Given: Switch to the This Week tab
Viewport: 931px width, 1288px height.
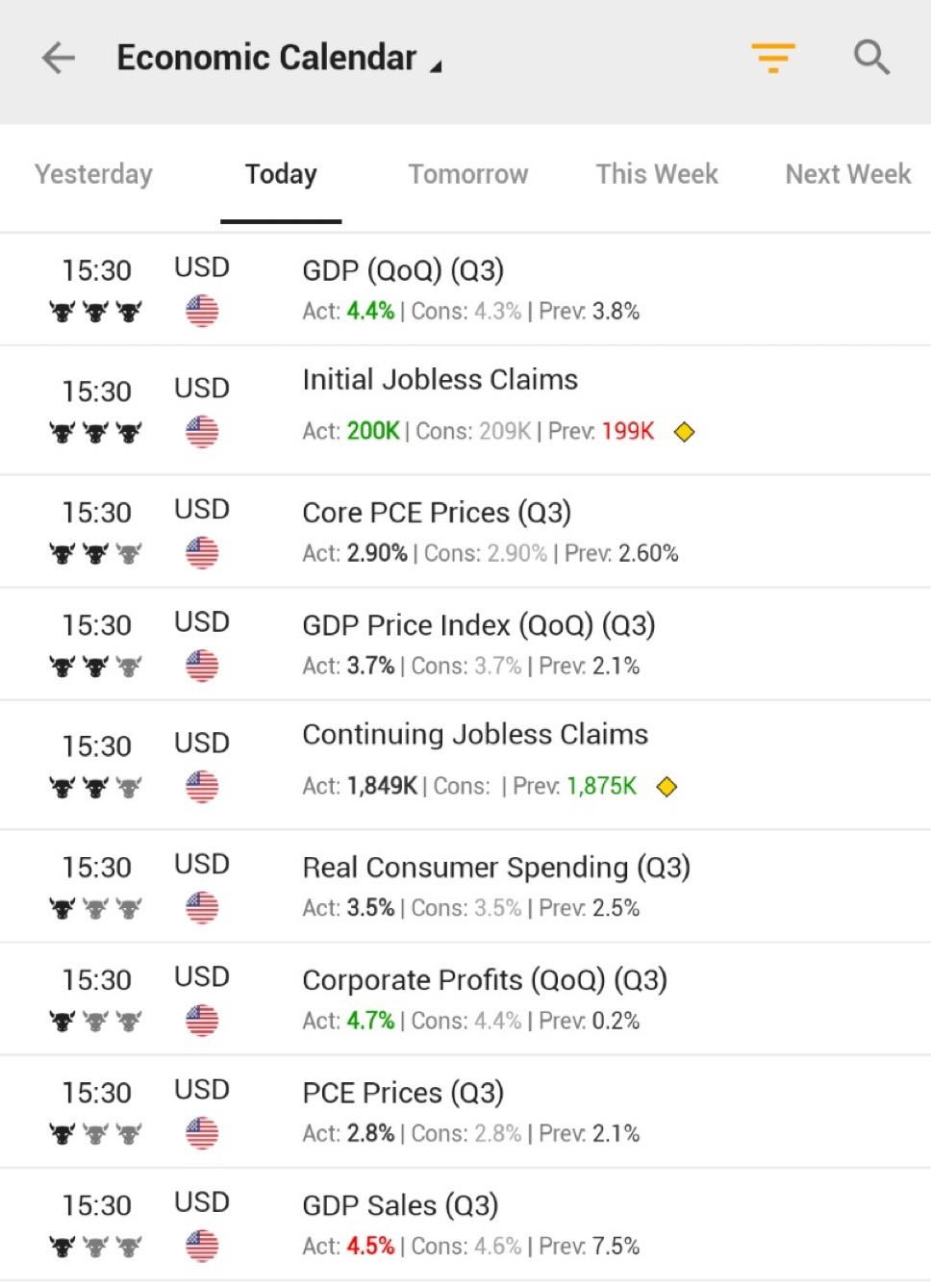Looking at the screenshot, I should [x=657, y=174].
